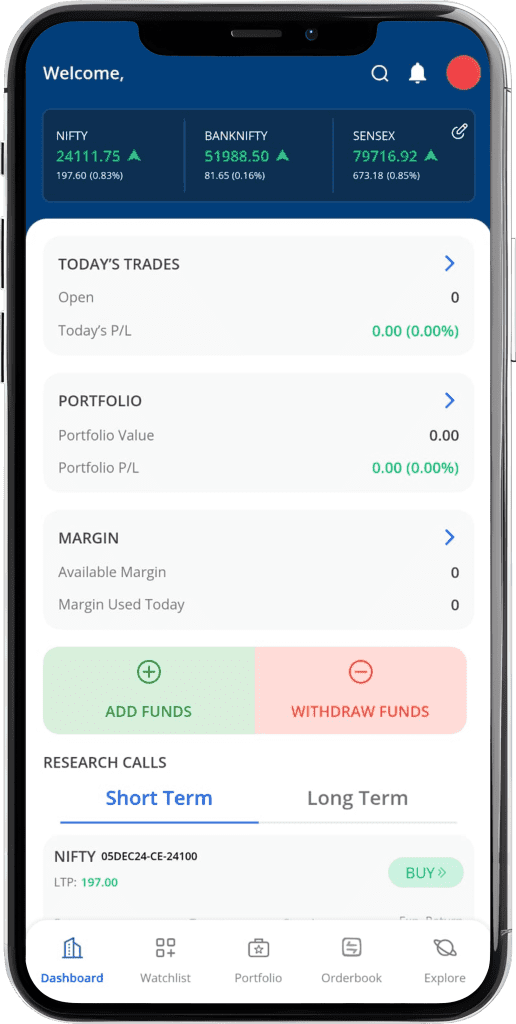Go to the Dashboard tab
The image size is (516, 1024).
pos(72,960)
